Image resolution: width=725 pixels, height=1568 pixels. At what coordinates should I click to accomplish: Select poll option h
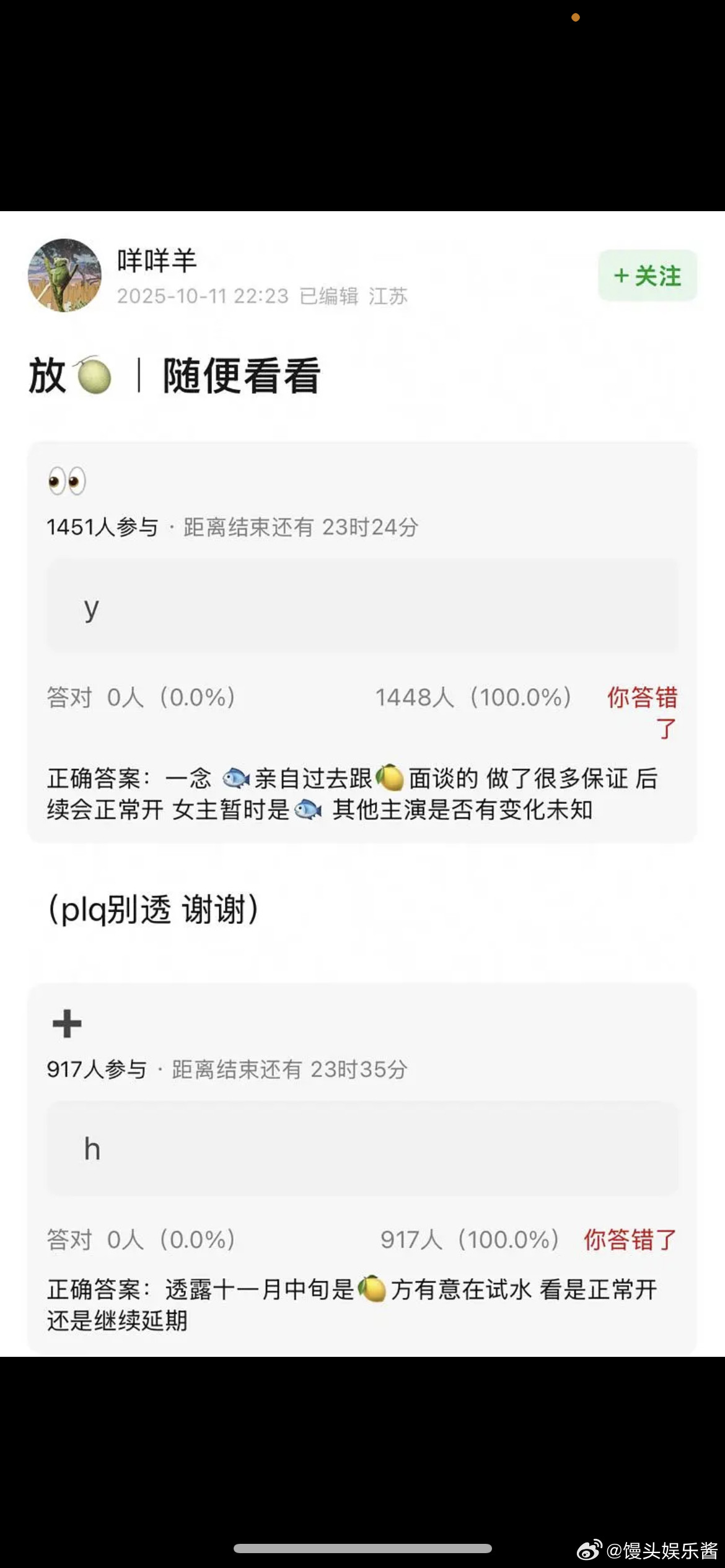(x=362, y=1149)
